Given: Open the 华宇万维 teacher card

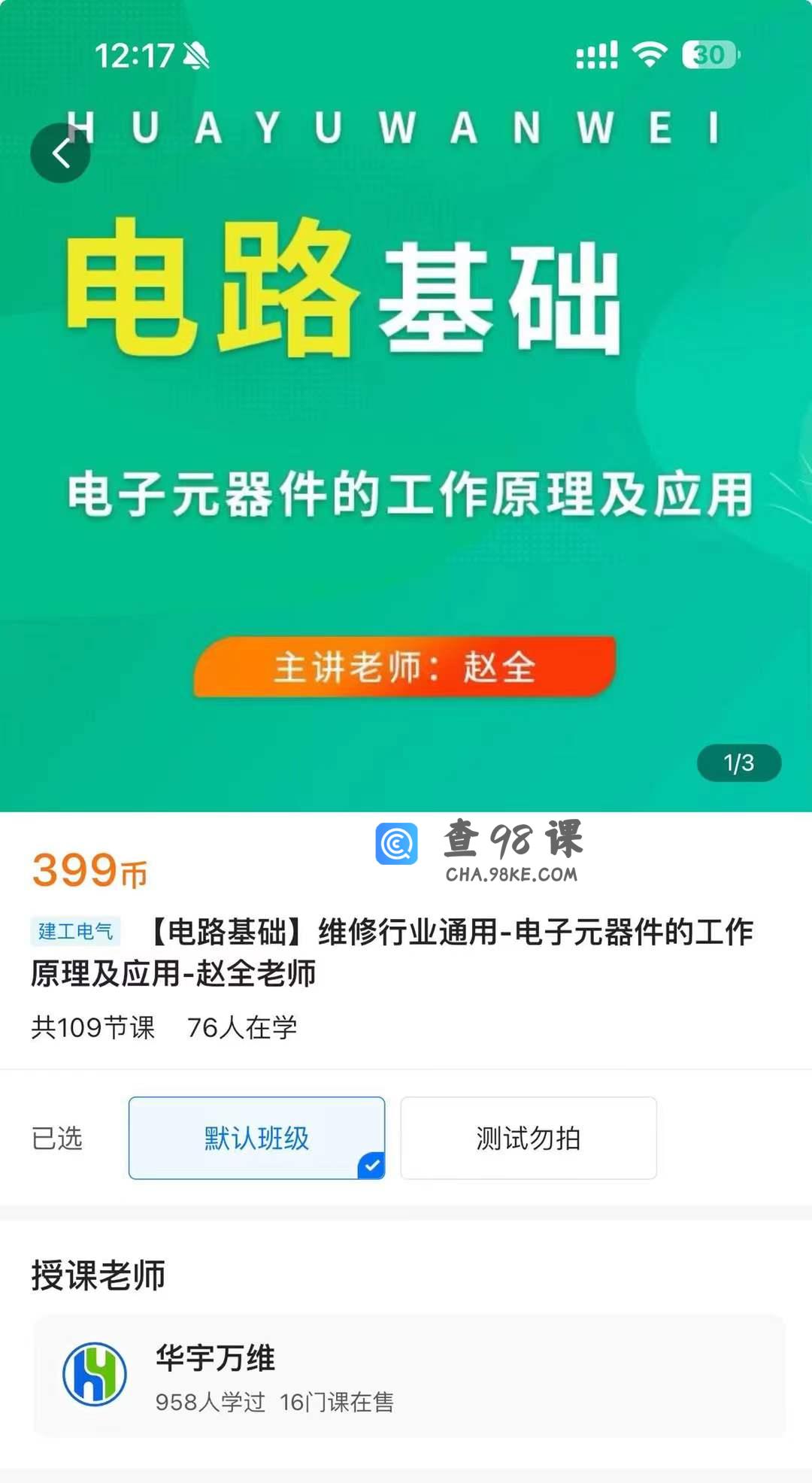Looking at the screenshot, I should 409,1376.
